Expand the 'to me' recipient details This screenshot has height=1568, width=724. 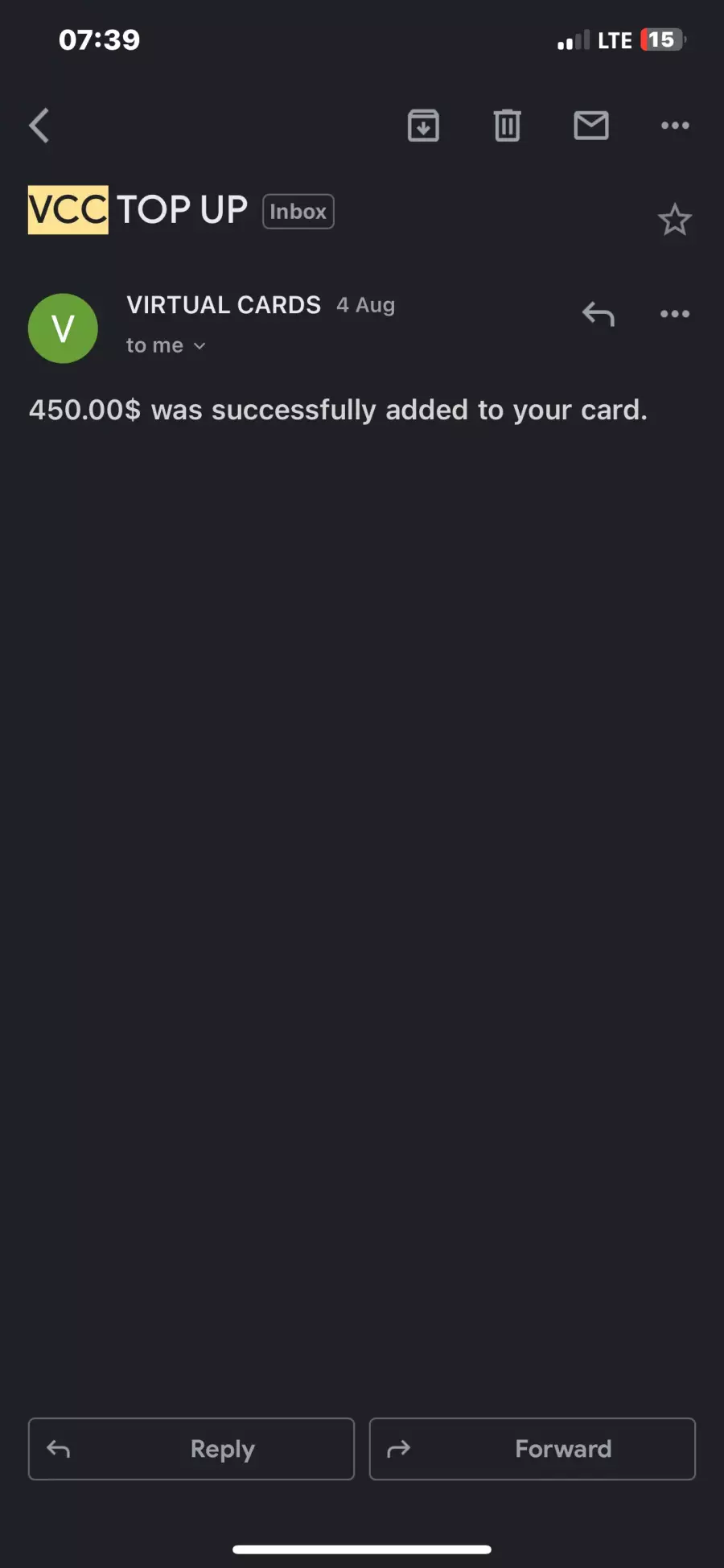click(x=166, y=345)
